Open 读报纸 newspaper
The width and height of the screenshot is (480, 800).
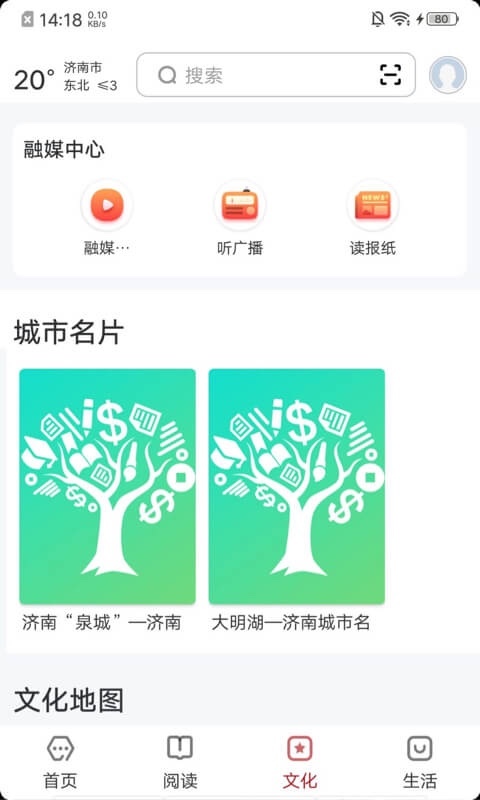[373, 205]
